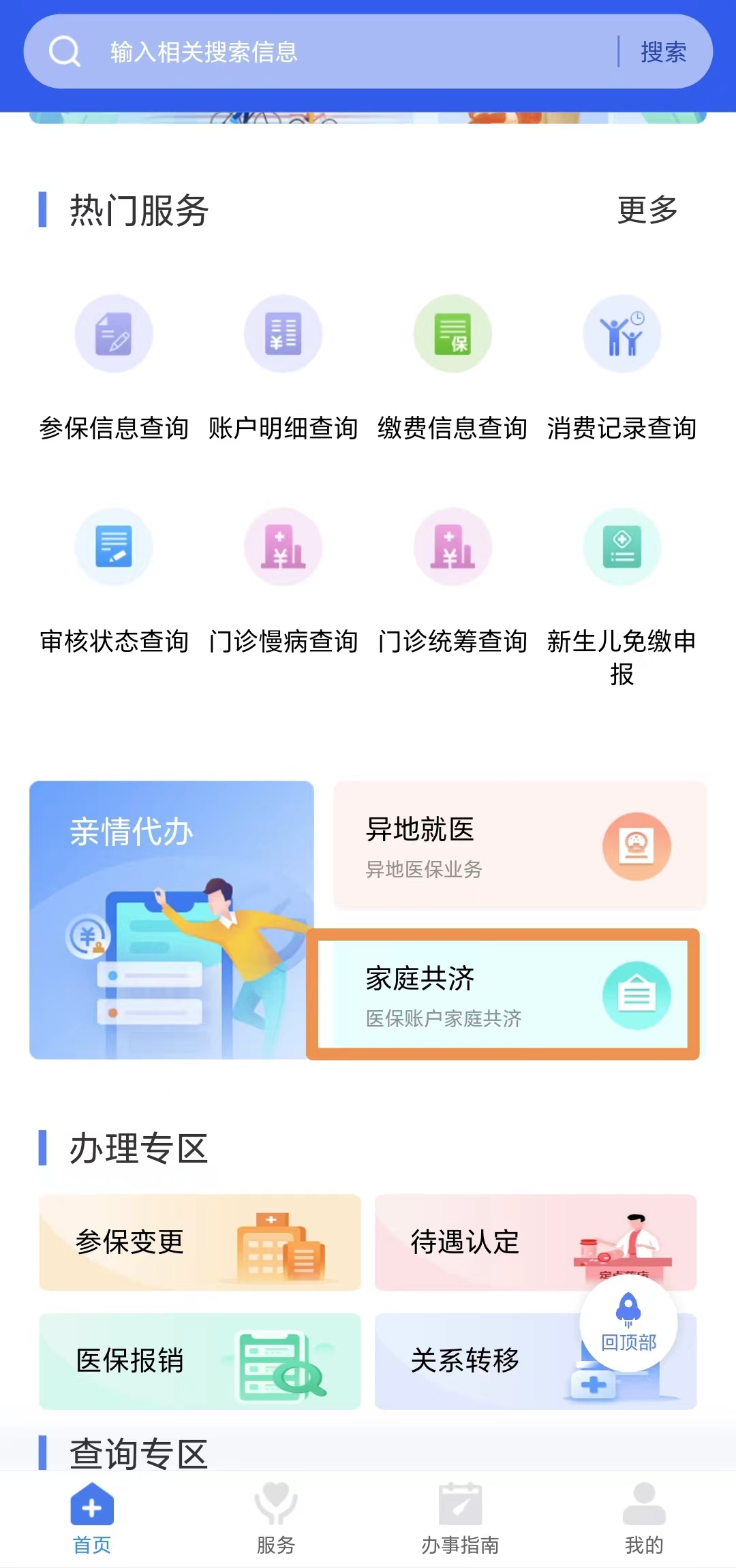Screen dimensions: 736x1568
Task: Open 审核状态查询
Action: point(114,581)
